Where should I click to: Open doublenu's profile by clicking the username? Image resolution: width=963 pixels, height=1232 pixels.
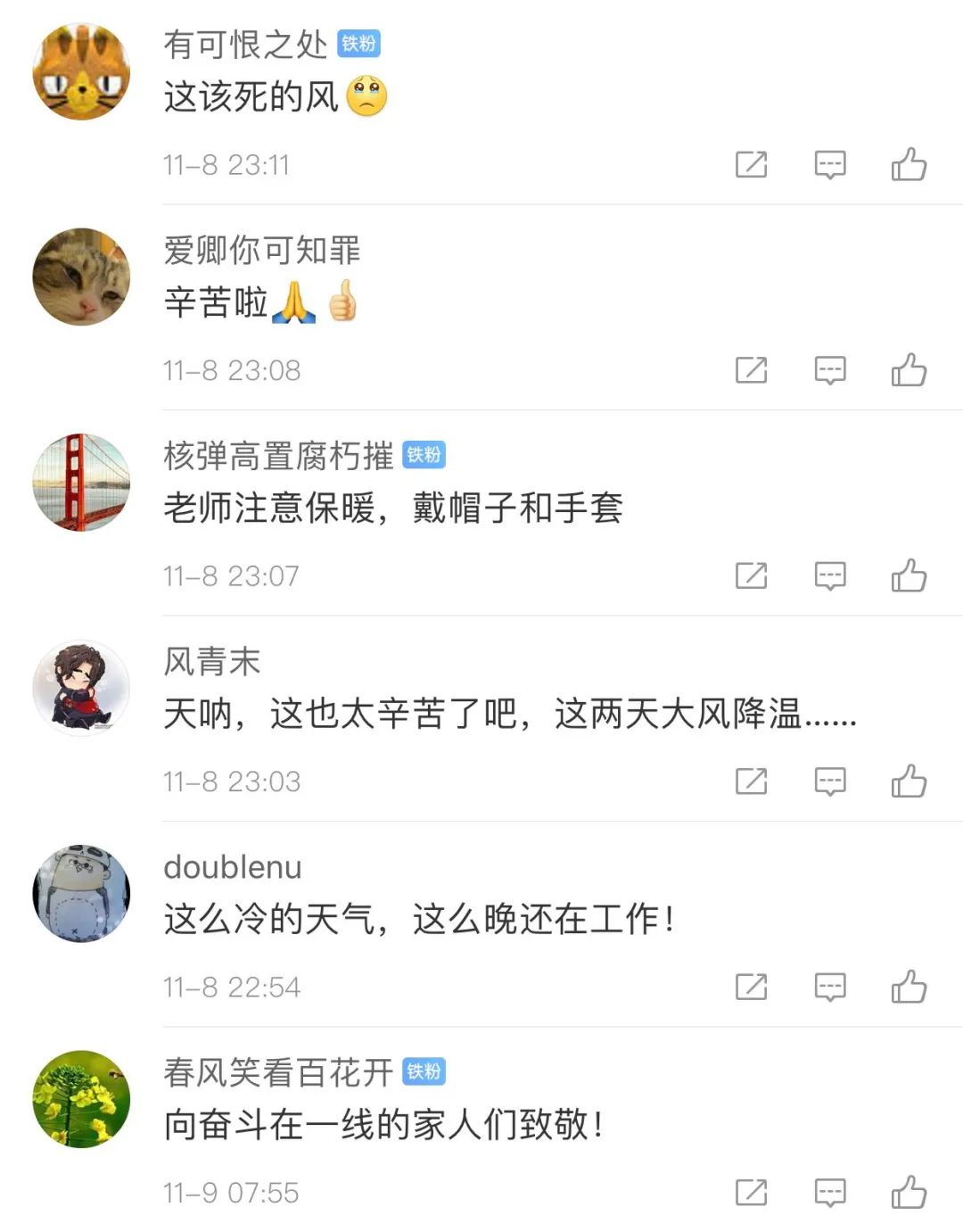(x=232, y=866)
